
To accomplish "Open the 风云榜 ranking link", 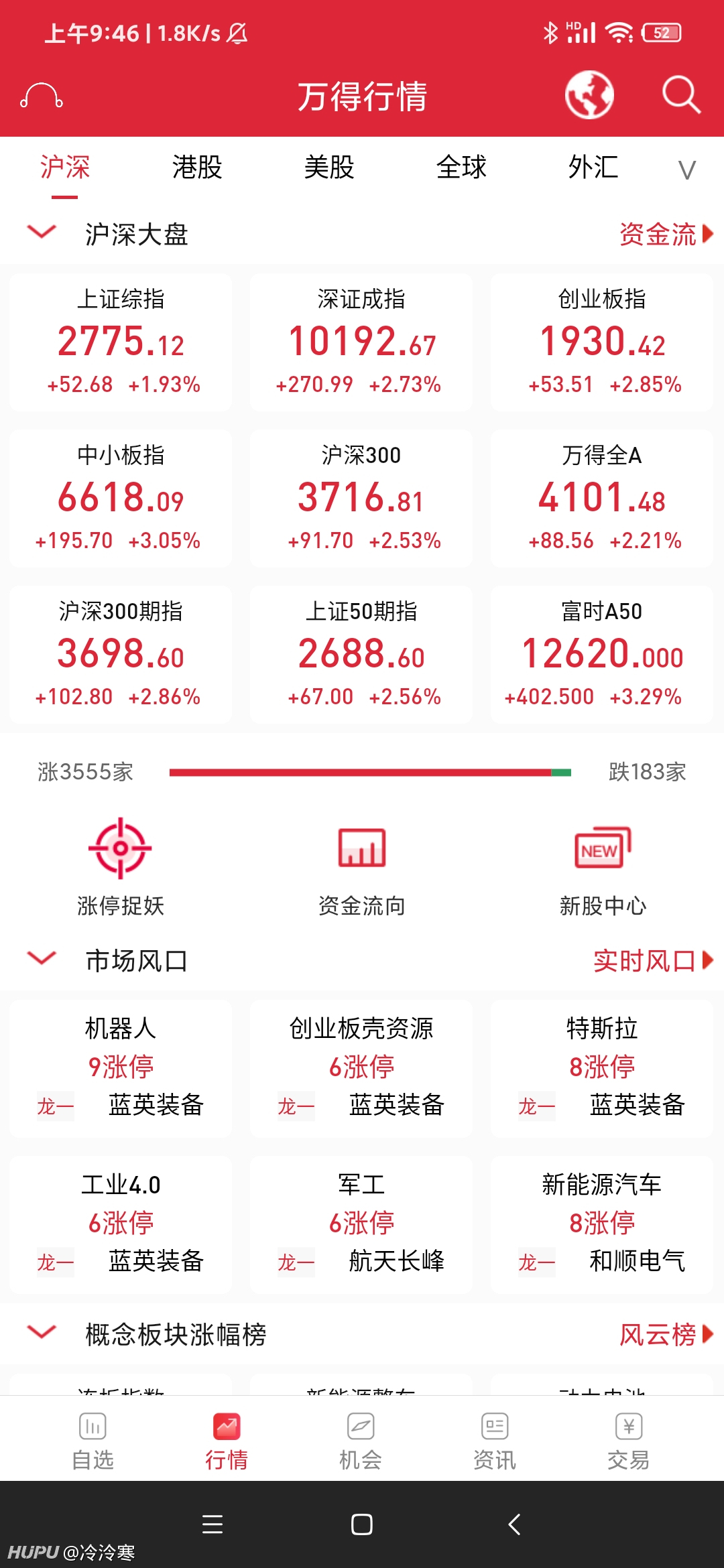I will [x=666, y=1335].
